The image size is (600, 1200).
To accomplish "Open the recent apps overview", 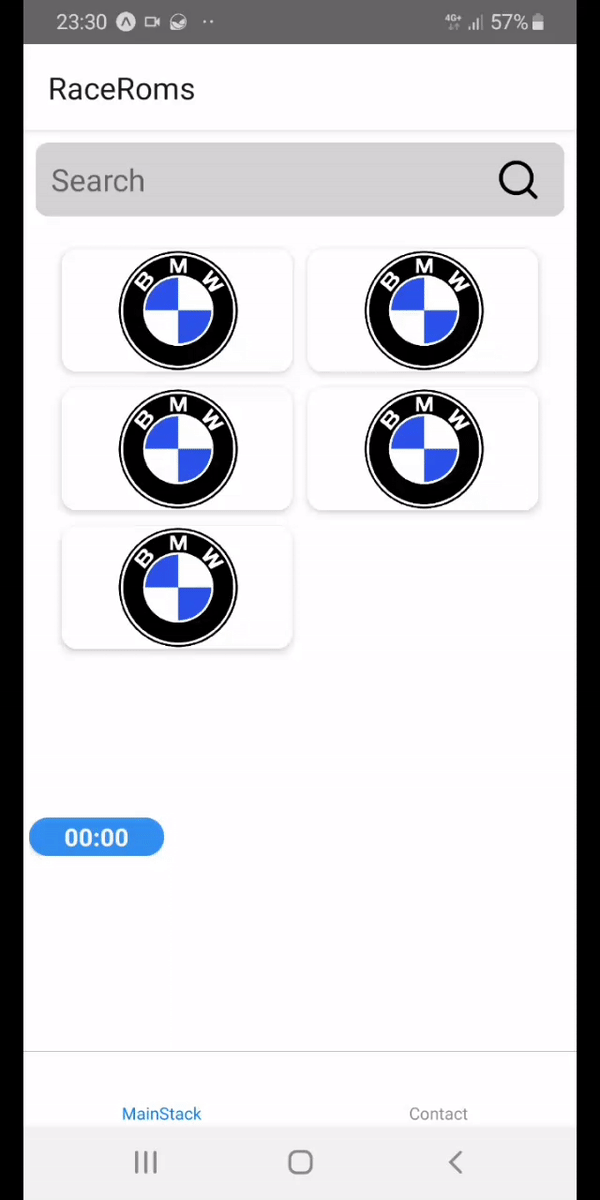I will pyautogui.click(x=146, y=1161).
